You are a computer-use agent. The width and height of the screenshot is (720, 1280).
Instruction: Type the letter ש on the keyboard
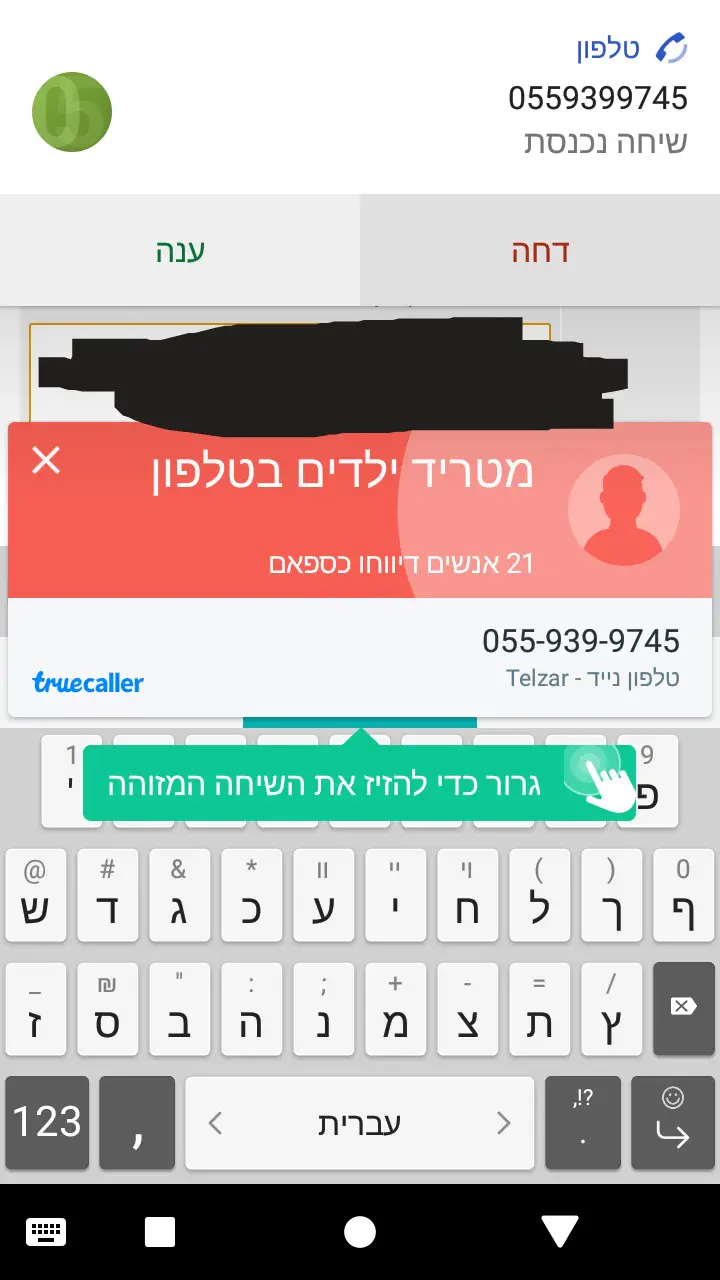coord(36,897)
